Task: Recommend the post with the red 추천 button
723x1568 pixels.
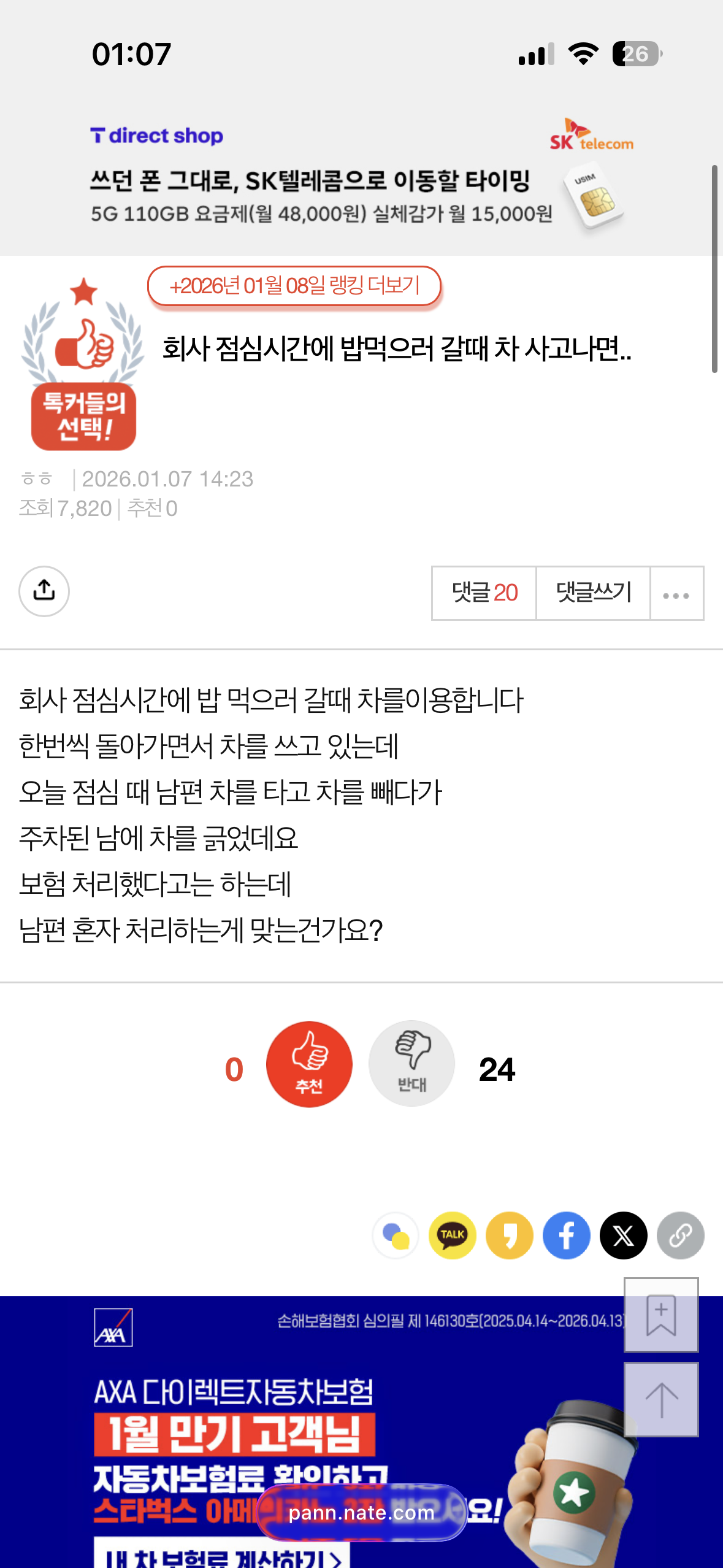Action: coord(309,1064)
